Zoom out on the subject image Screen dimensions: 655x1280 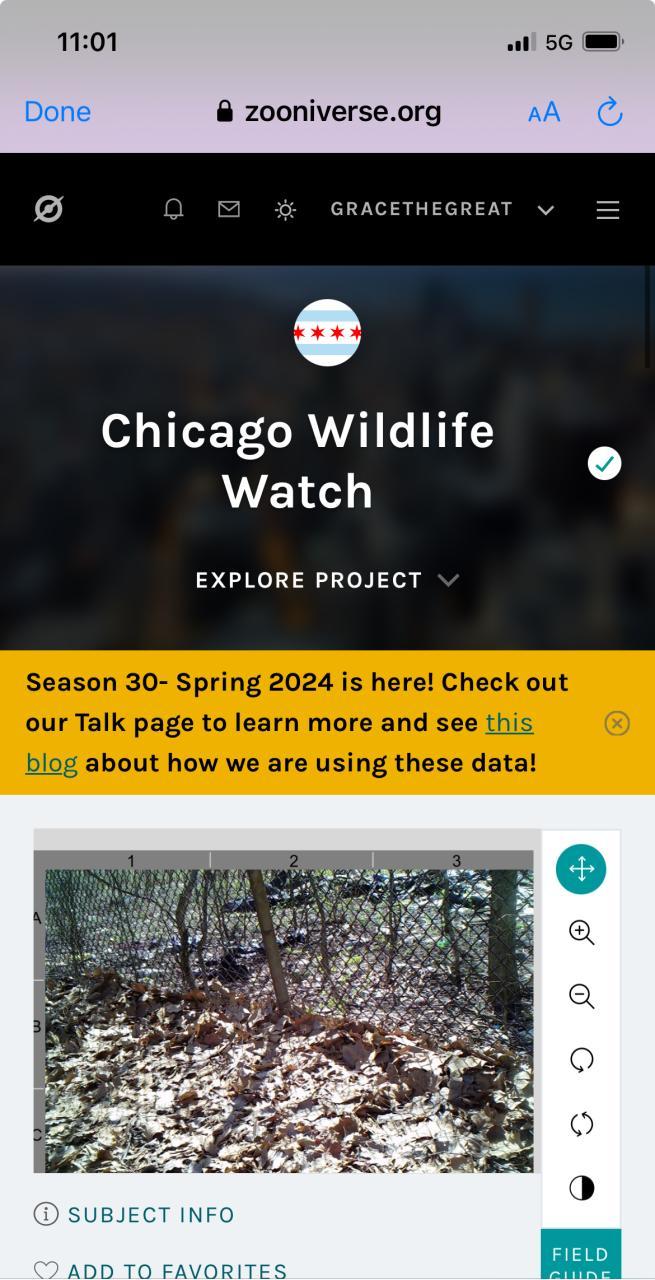pyautogui.click(x=581, y=996)
